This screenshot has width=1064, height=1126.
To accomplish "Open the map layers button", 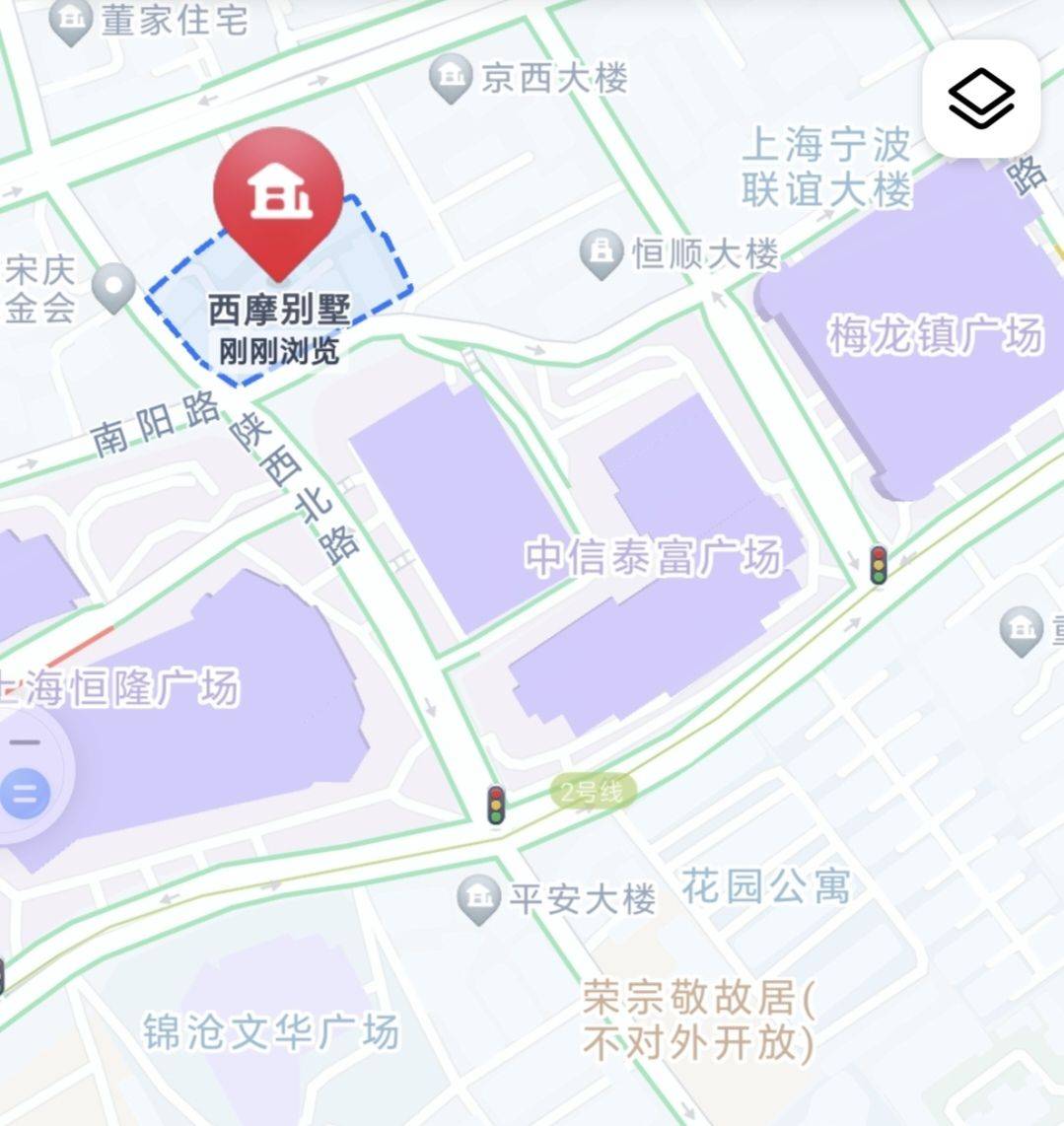I will click(x=980, y=99).
